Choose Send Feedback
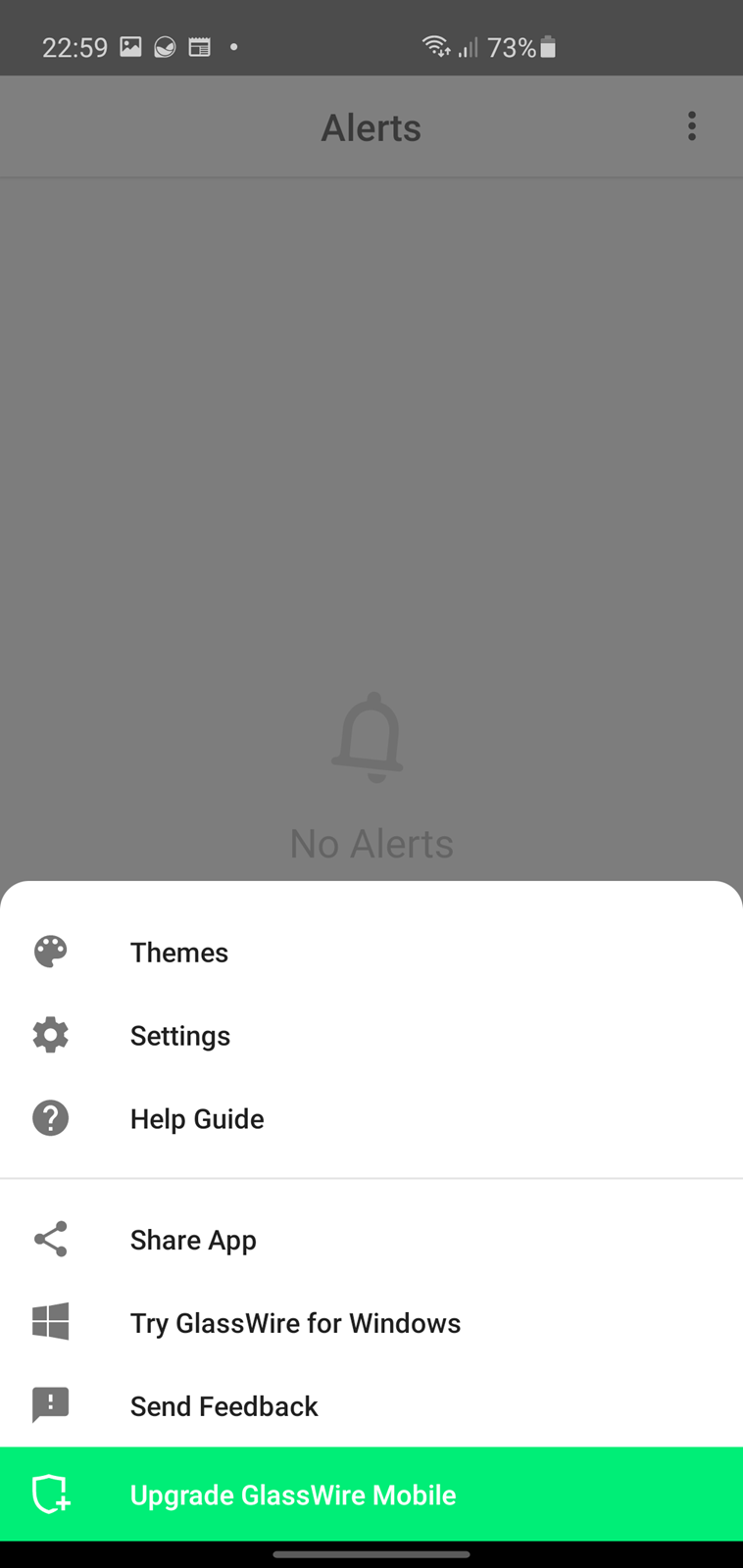743x1568 pixels. pyautogui.click(x=371, y=1406)
